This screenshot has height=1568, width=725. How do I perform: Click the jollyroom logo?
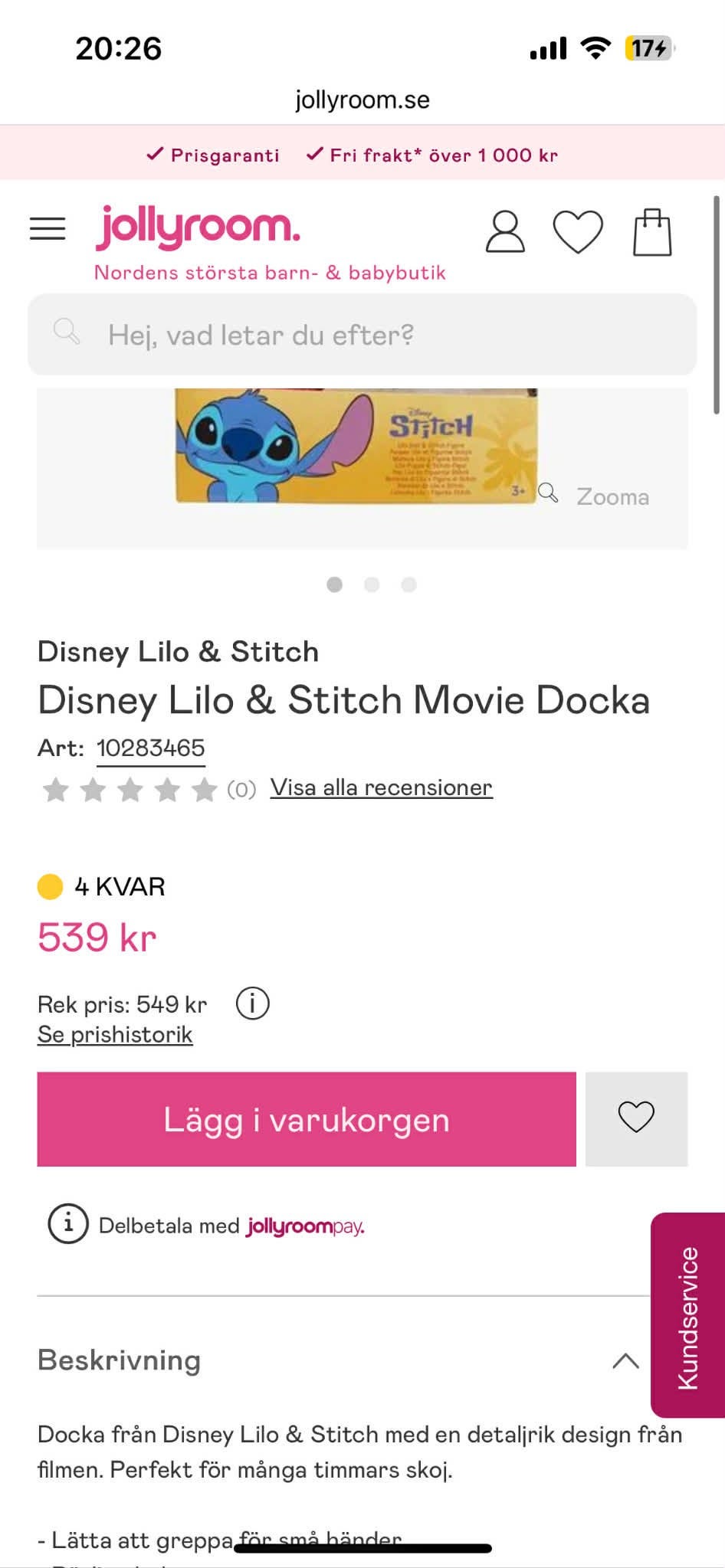[201, 228]
